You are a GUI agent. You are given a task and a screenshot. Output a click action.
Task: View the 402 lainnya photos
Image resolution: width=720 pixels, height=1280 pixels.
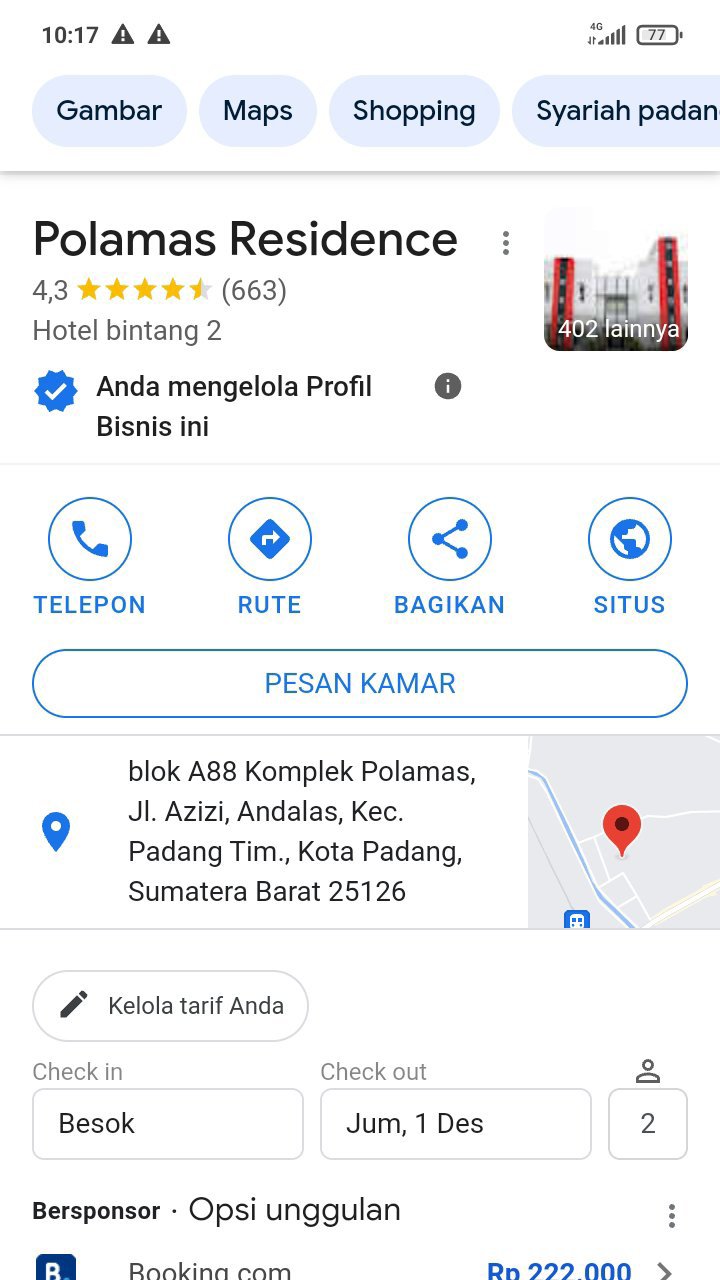click(x=616, y=280)
